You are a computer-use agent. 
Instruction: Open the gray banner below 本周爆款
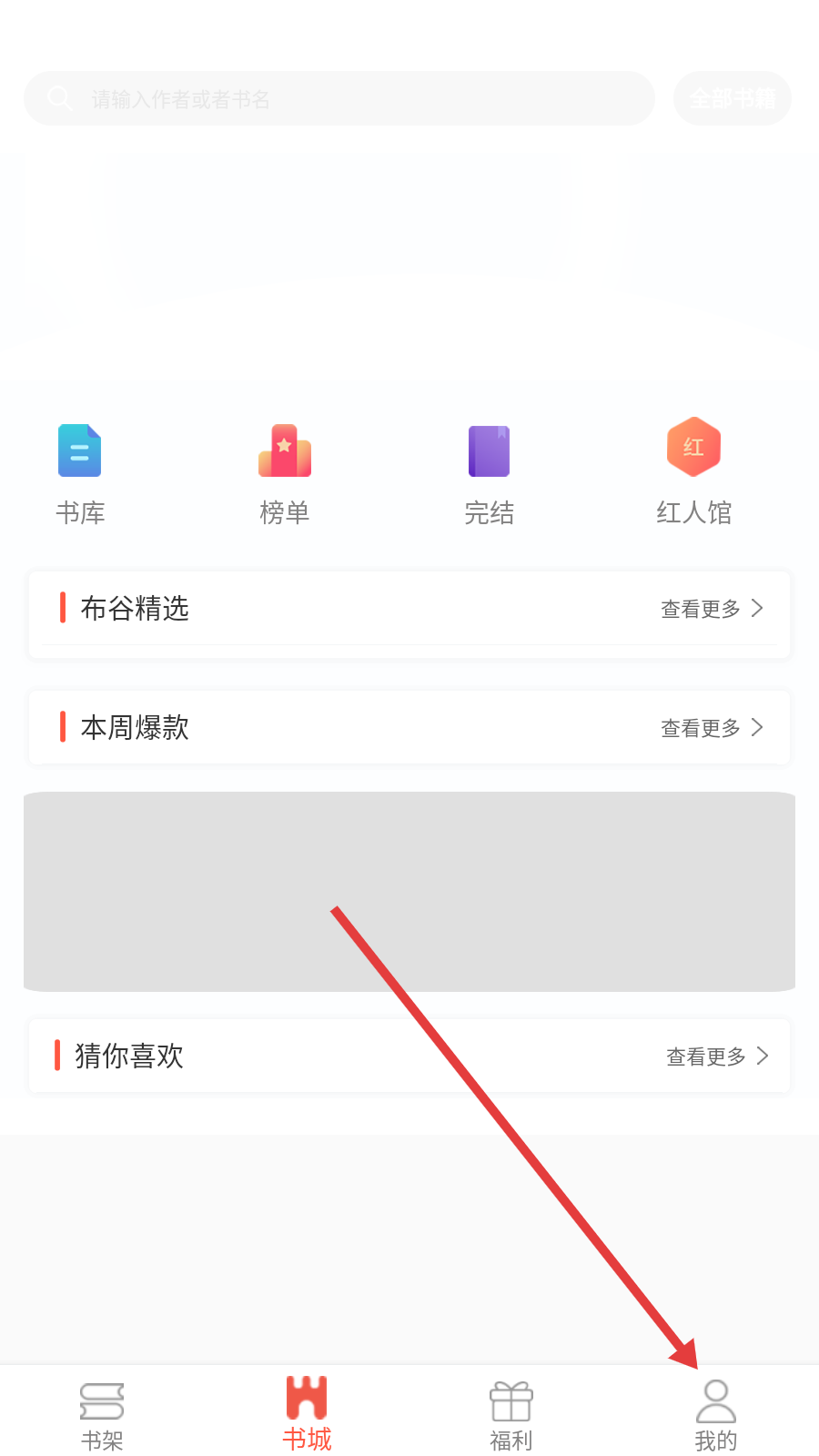[x=409, y=891]
